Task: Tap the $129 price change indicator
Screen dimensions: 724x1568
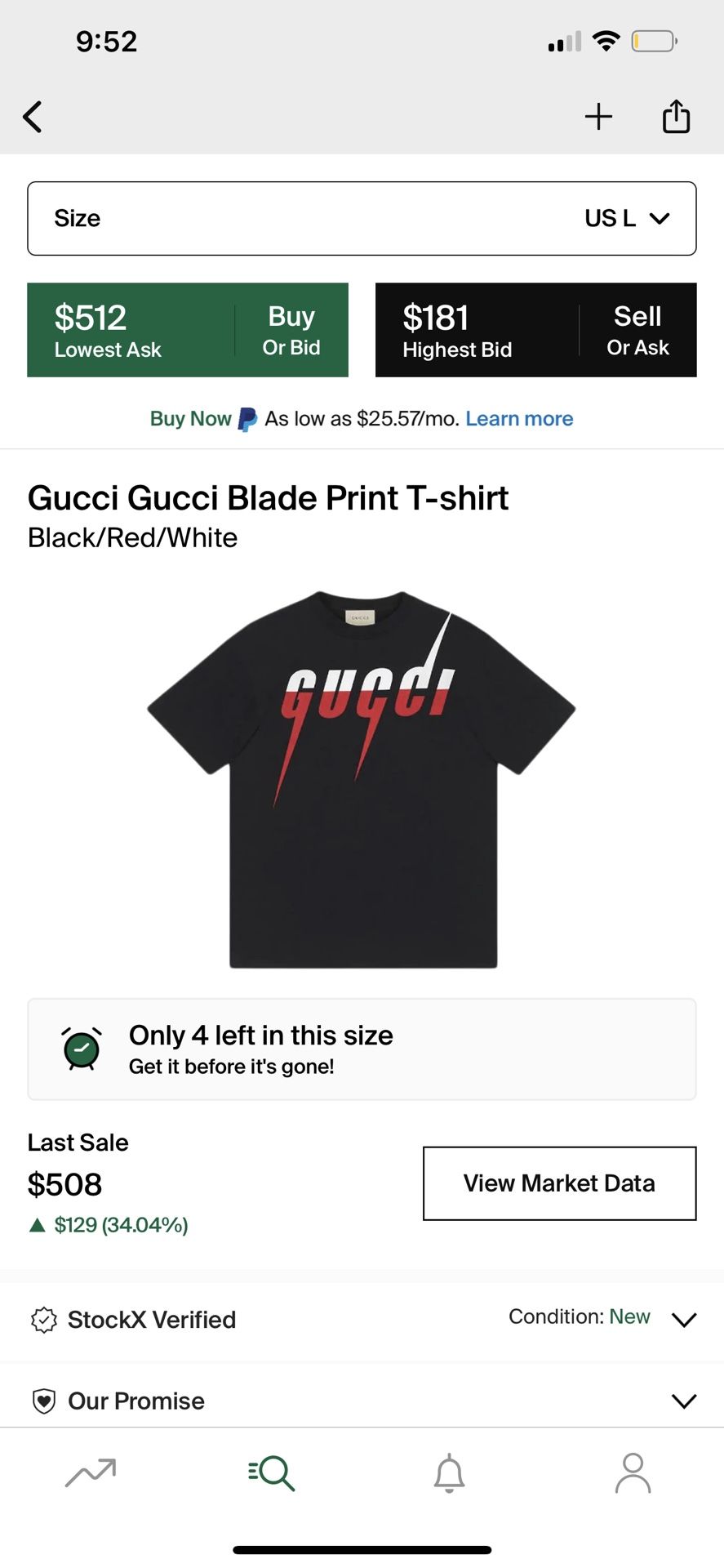Action: click(107, 1224)
